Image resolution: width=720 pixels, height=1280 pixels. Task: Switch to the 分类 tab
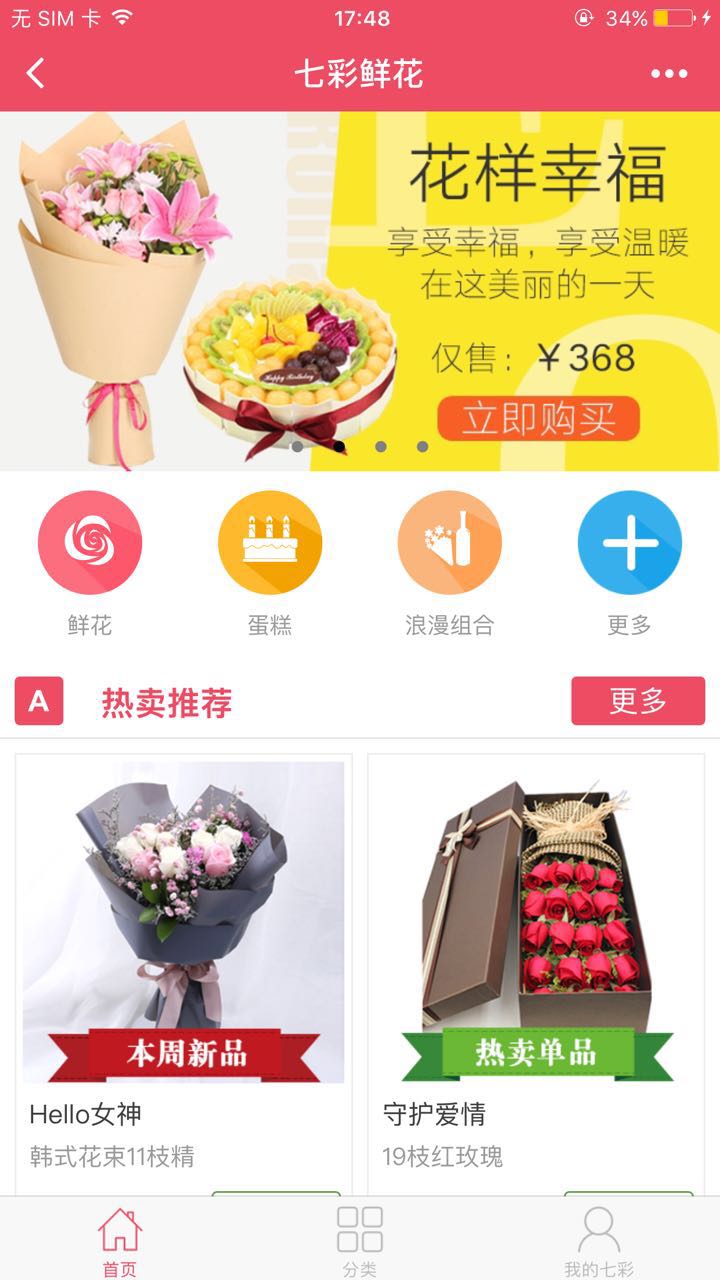point(360,1241)
